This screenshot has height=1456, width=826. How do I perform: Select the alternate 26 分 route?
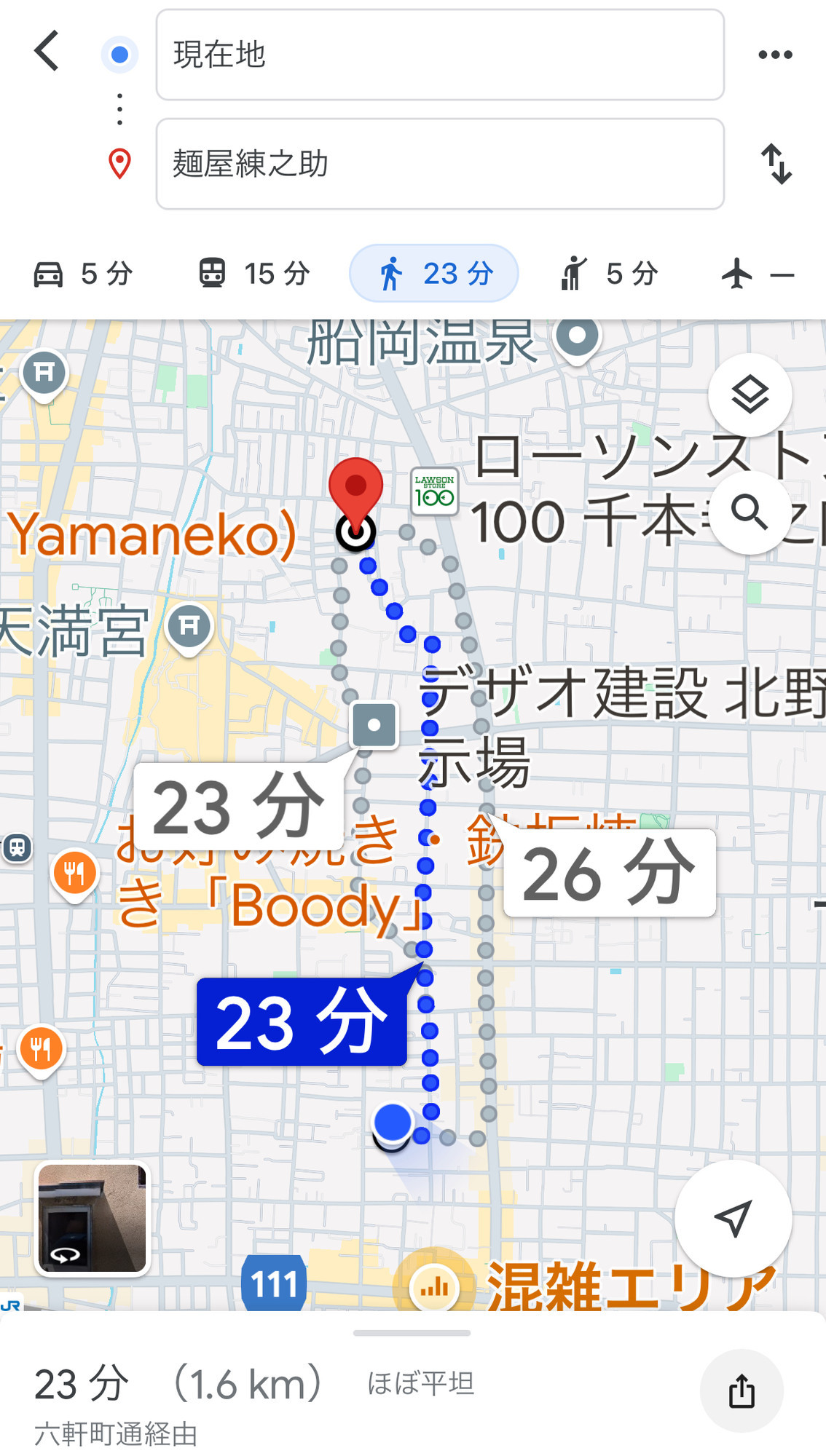point(609,872)
